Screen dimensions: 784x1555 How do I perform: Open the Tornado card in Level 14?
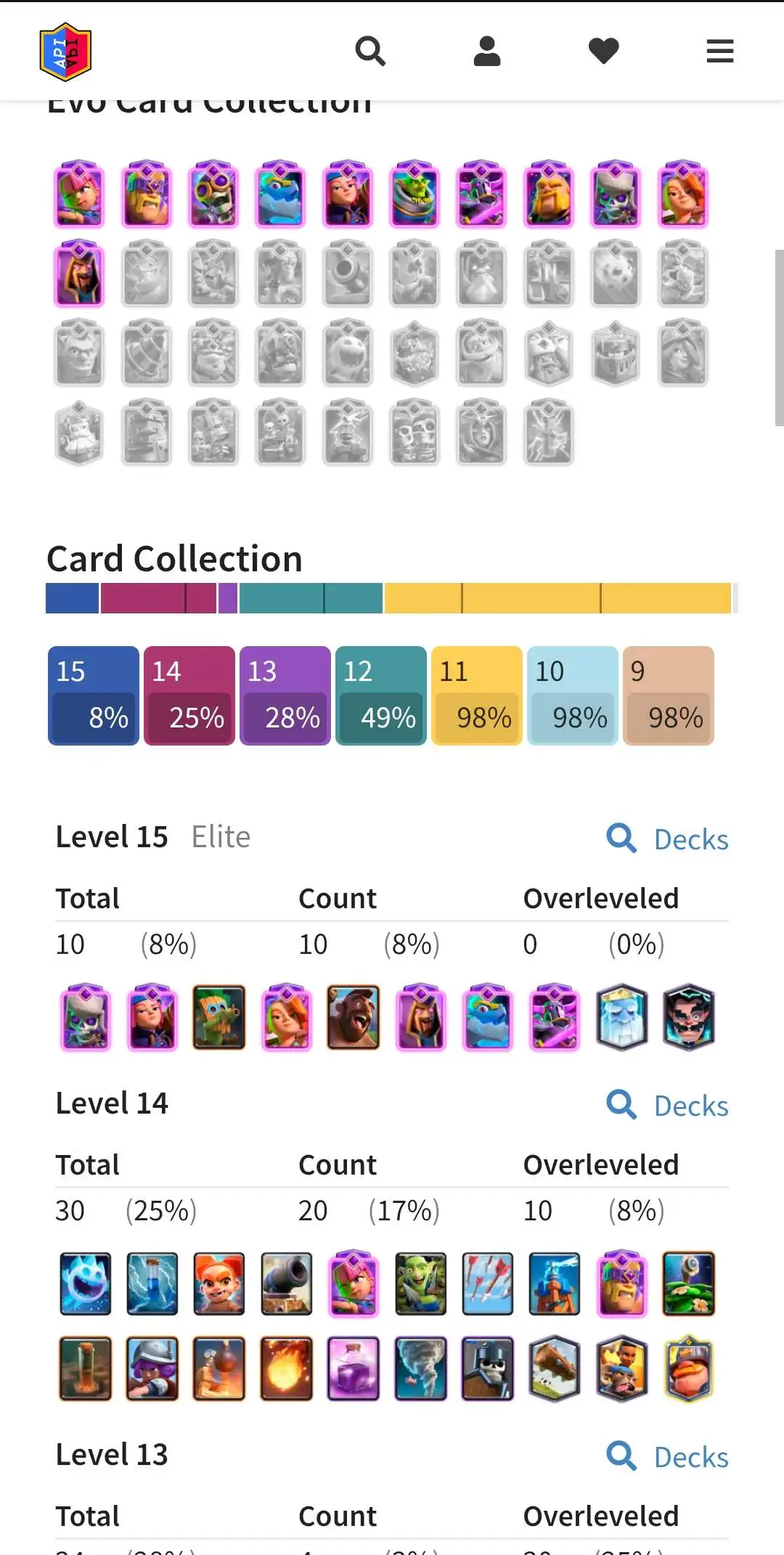coord(420,1368)
